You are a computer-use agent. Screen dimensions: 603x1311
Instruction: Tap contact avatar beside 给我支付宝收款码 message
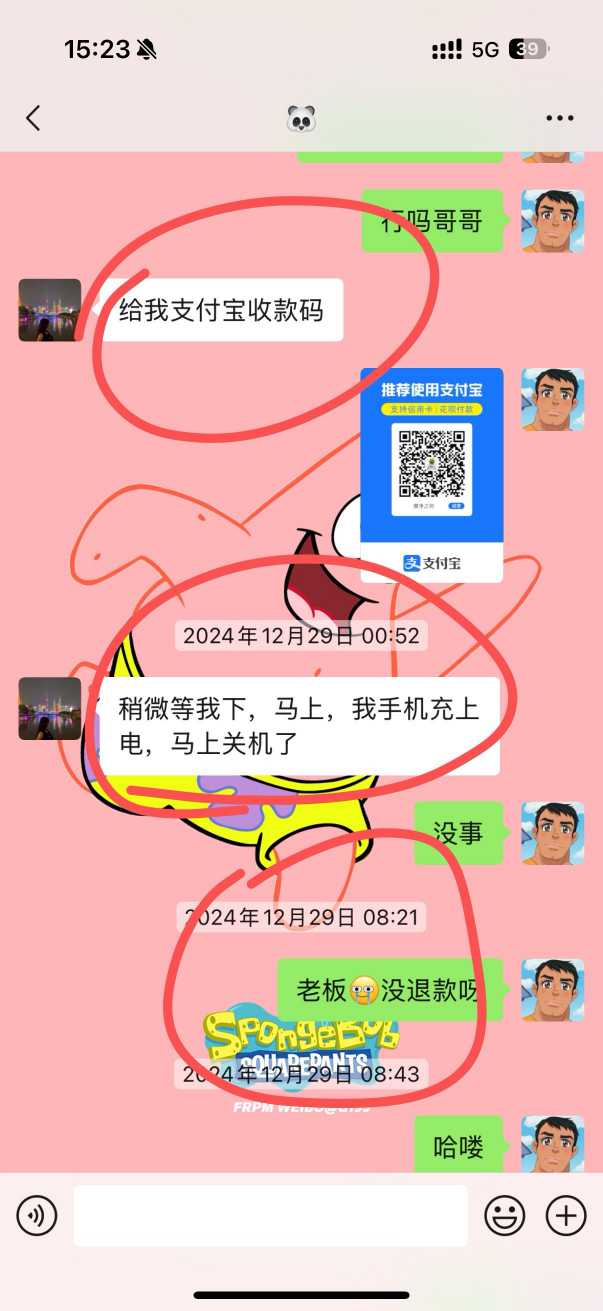(50, 310)
